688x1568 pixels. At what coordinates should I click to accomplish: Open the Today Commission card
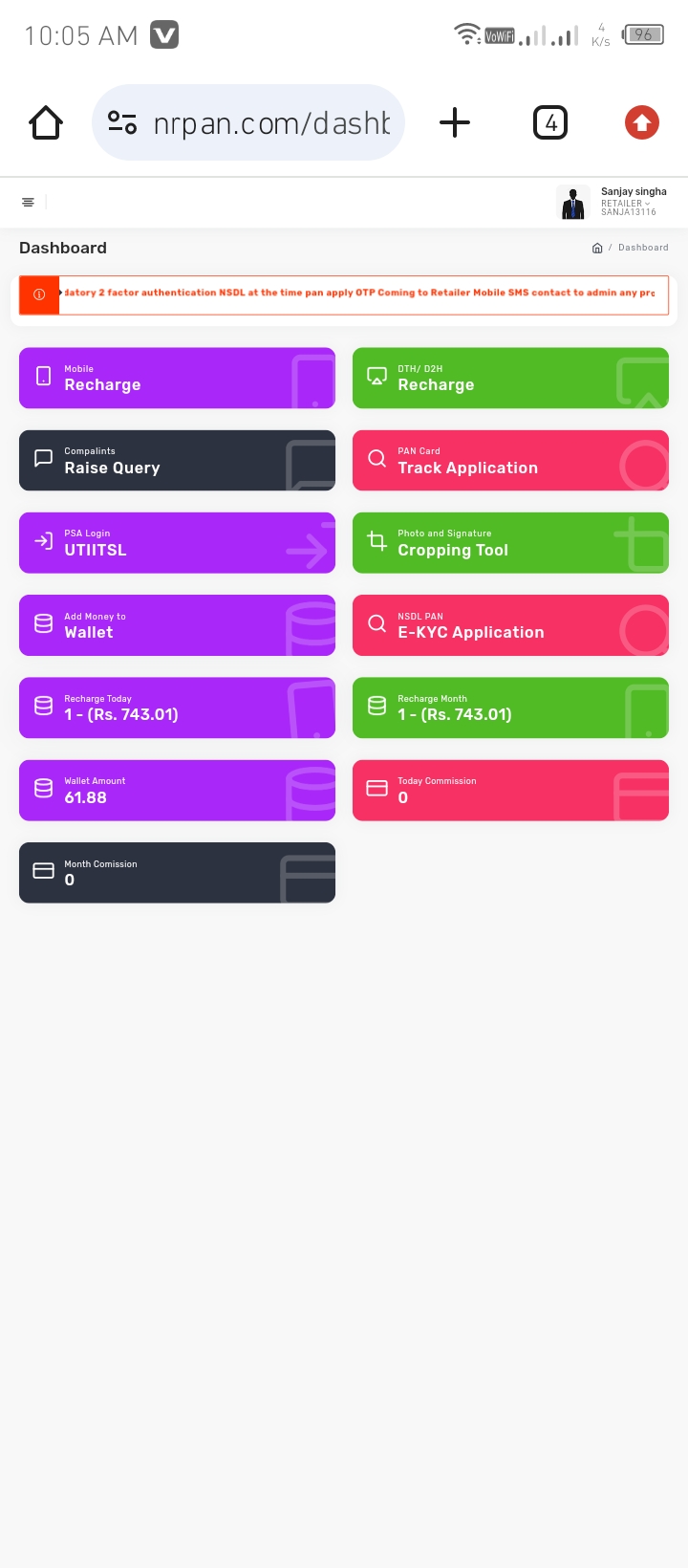pos(510,790)
